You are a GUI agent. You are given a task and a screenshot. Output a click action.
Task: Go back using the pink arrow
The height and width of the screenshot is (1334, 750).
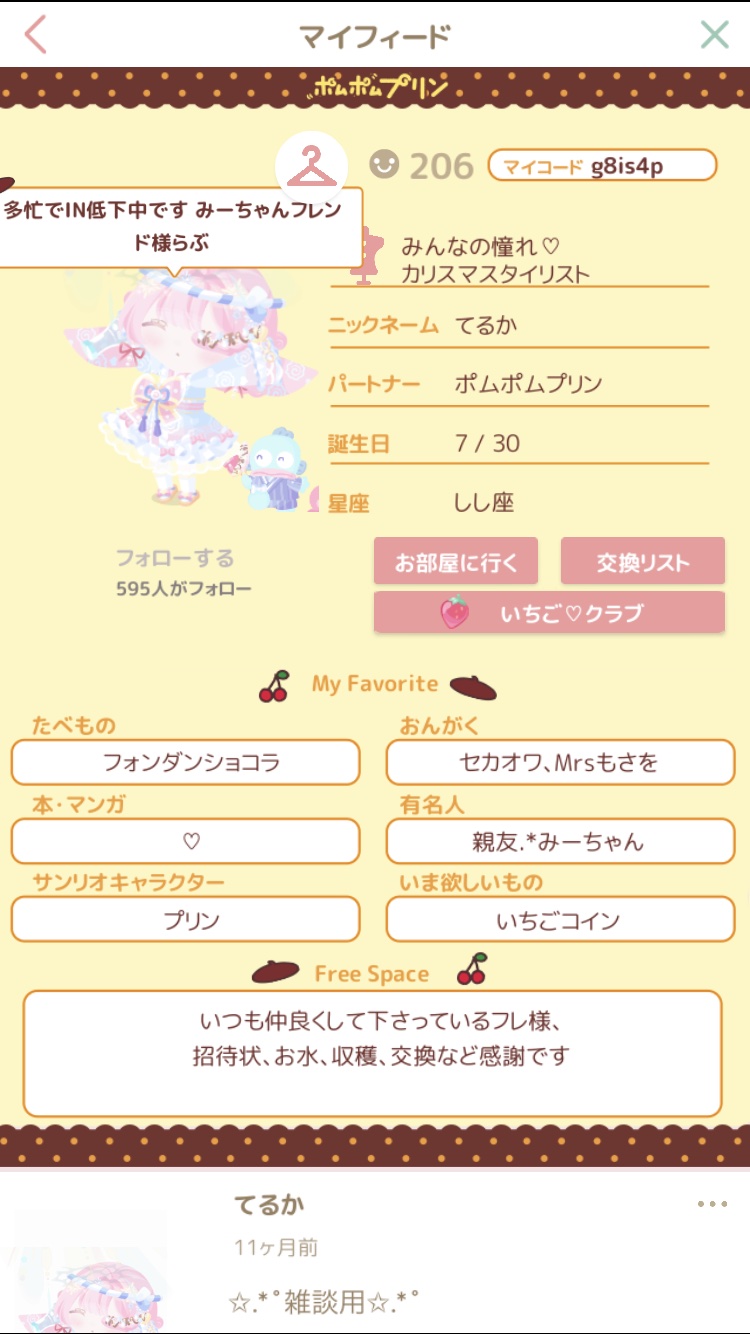click(36, 35)
